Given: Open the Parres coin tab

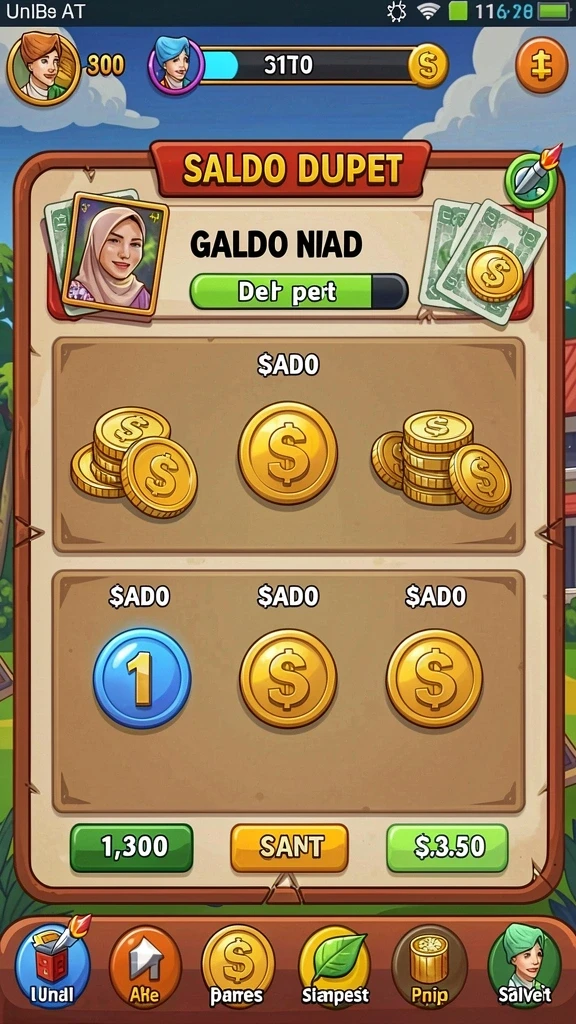Looking at the screenshot, I should (238, 967).
